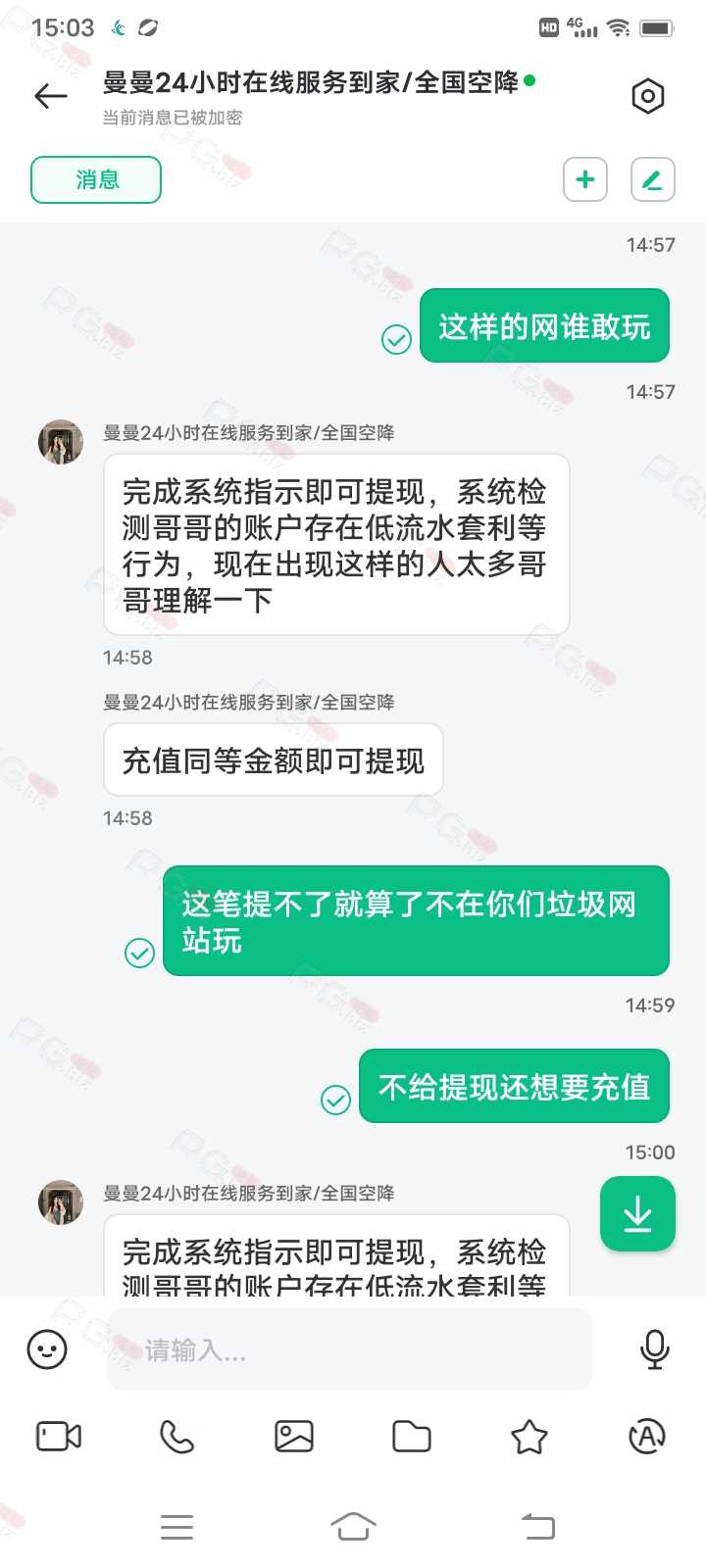Tap the circled A icon
706x1568 pixels.
pyautogui.click(x=647, y=1437)
